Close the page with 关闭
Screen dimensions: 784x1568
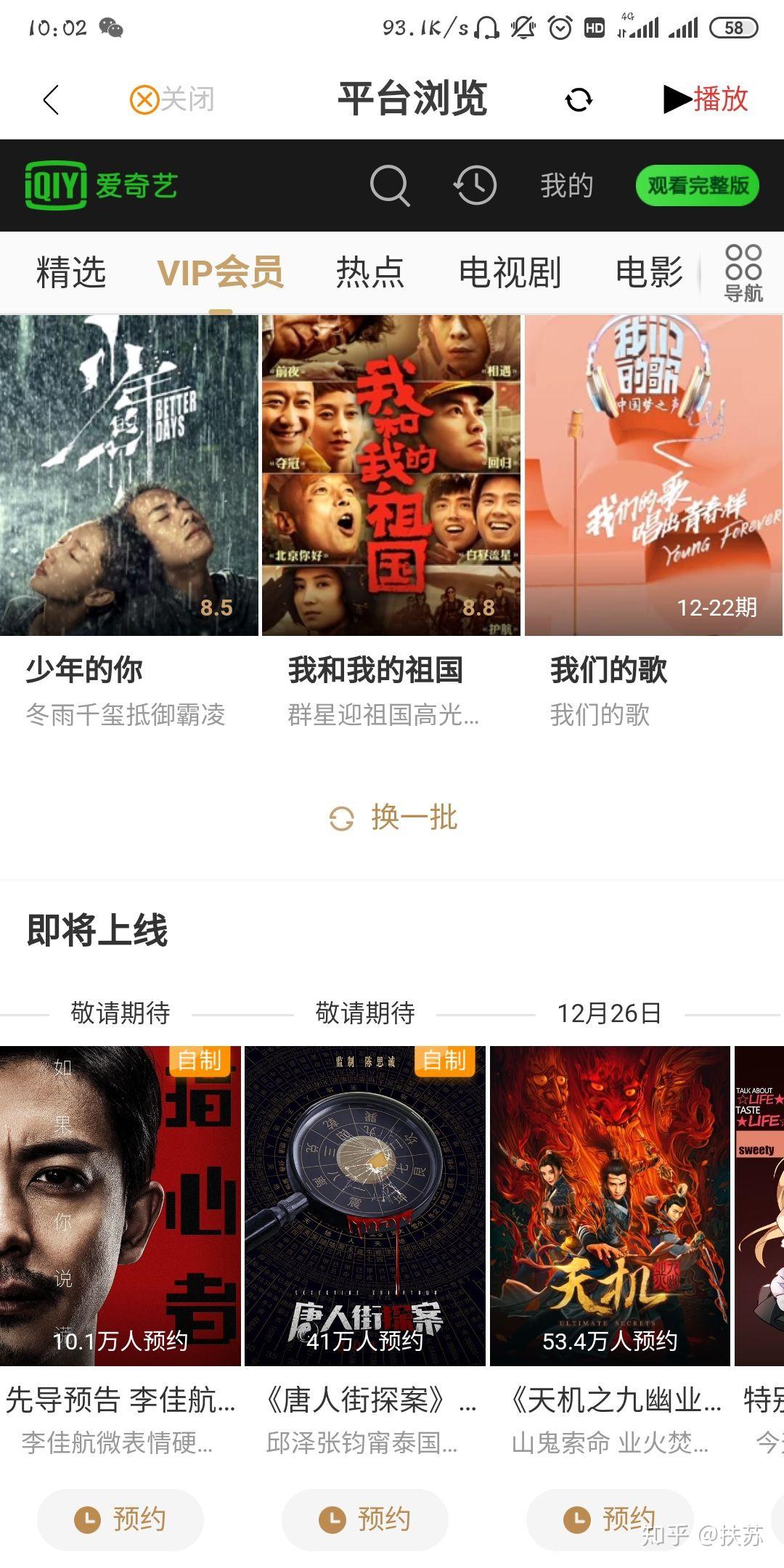(x=173, y=99)
